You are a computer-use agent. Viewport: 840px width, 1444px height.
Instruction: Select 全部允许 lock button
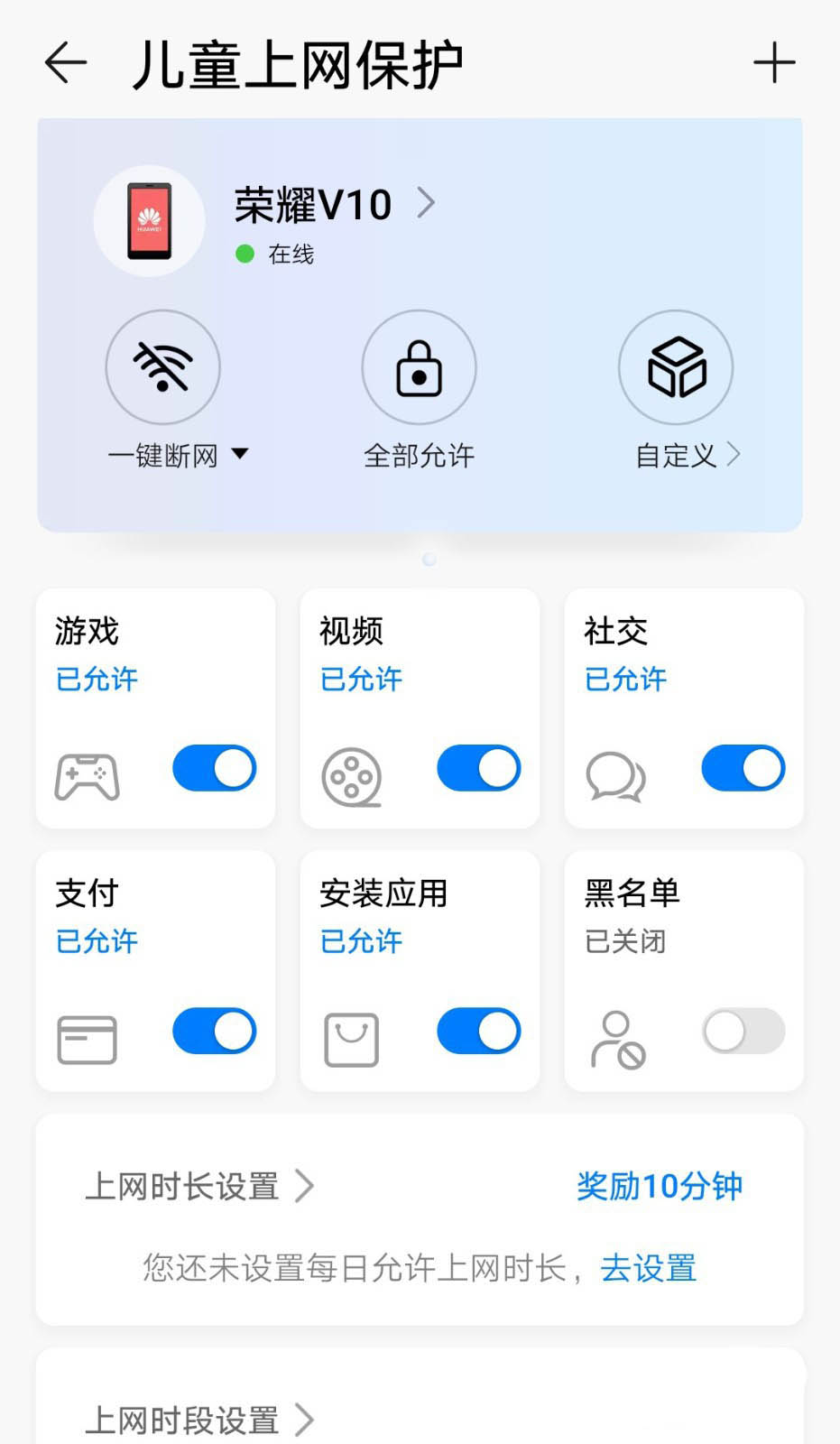click(419, 367)
